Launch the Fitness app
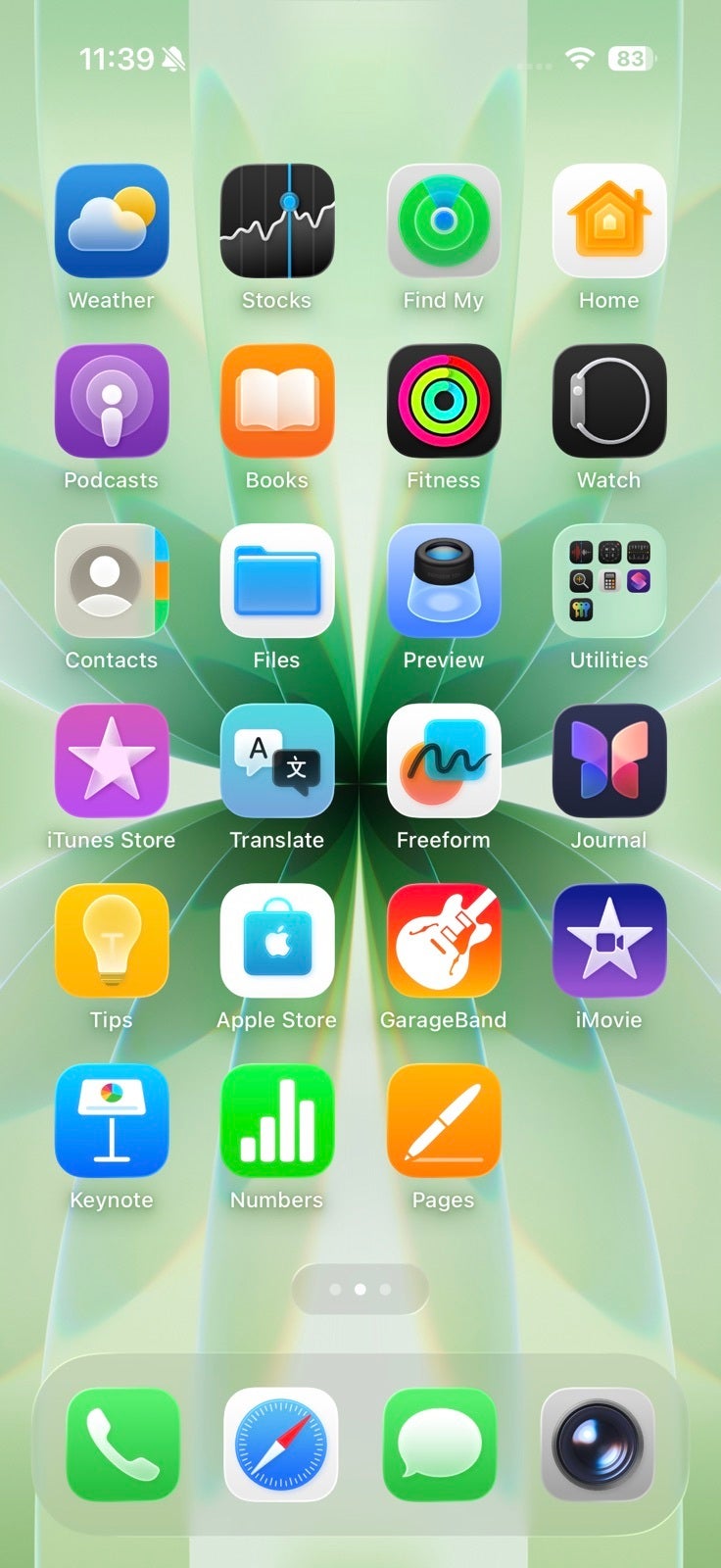 [444, 401]
